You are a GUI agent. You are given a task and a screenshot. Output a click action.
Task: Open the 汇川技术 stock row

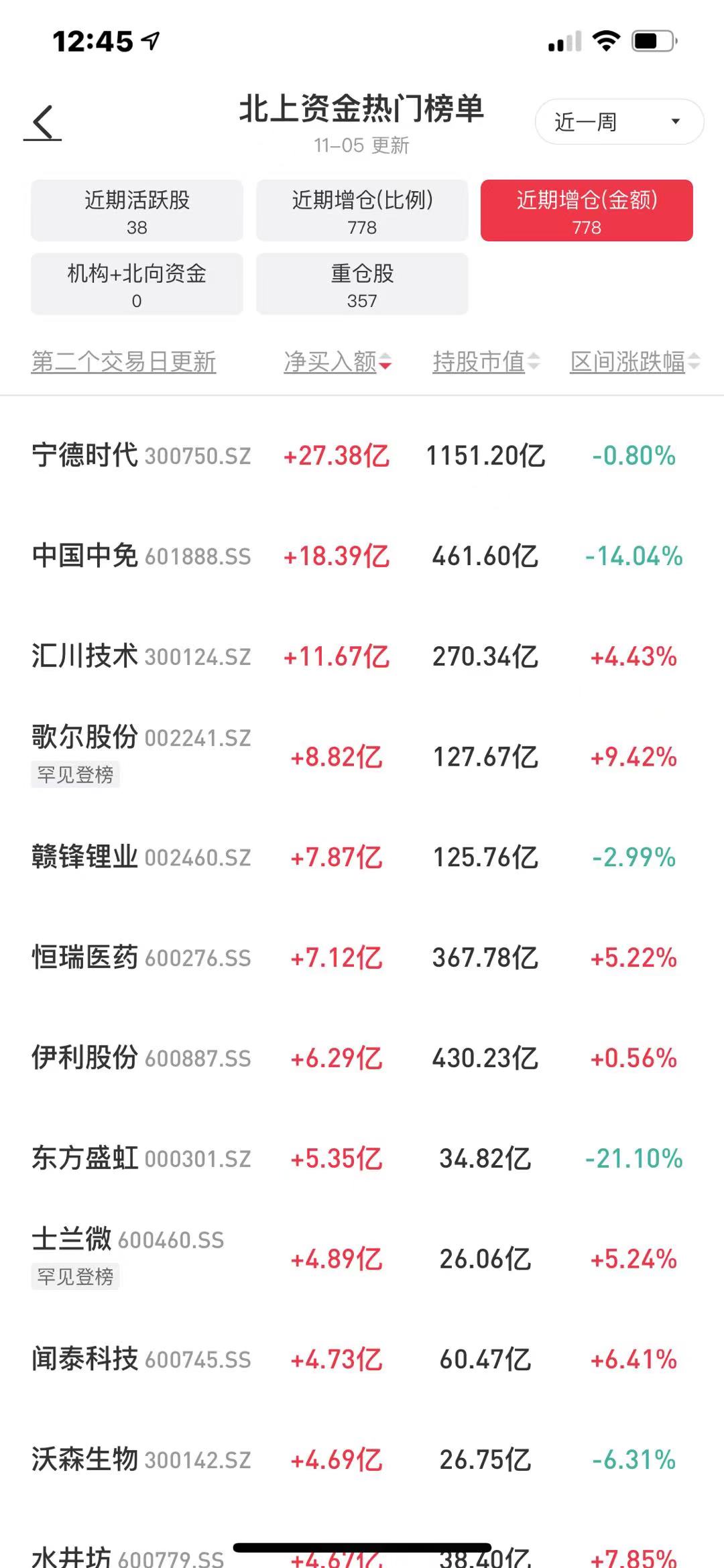click(x=362, y=657)
